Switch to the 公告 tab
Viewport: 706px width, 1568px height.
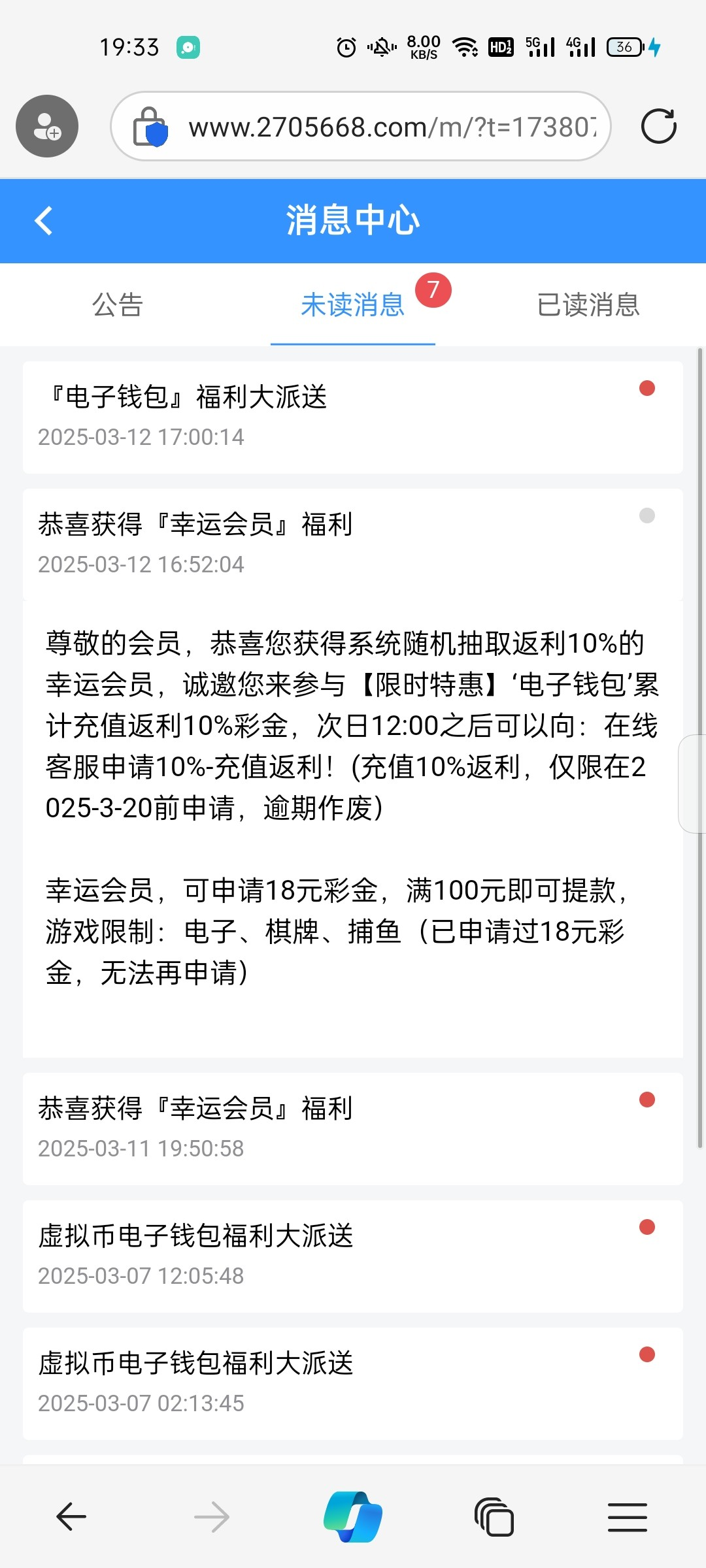[x=118, y=304]
